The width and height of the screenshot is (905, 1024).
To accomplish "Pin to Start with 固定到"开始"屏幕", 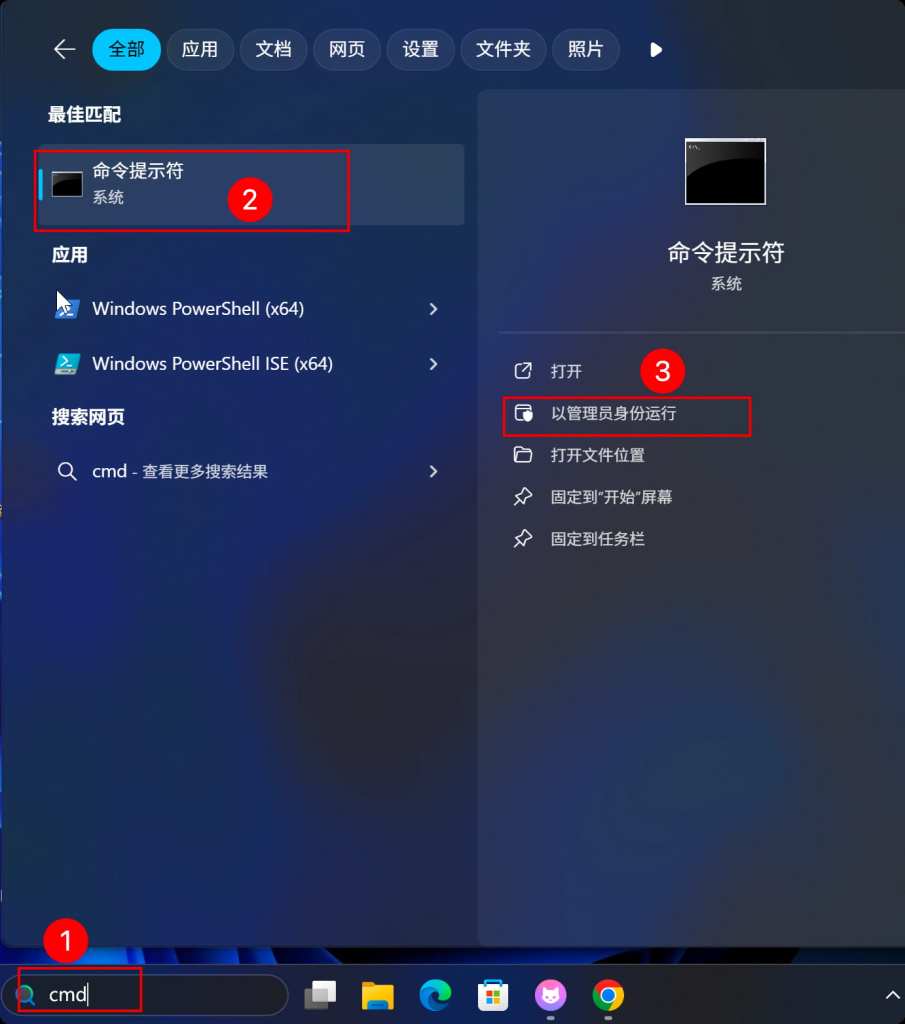I will [x=611, y=497].
